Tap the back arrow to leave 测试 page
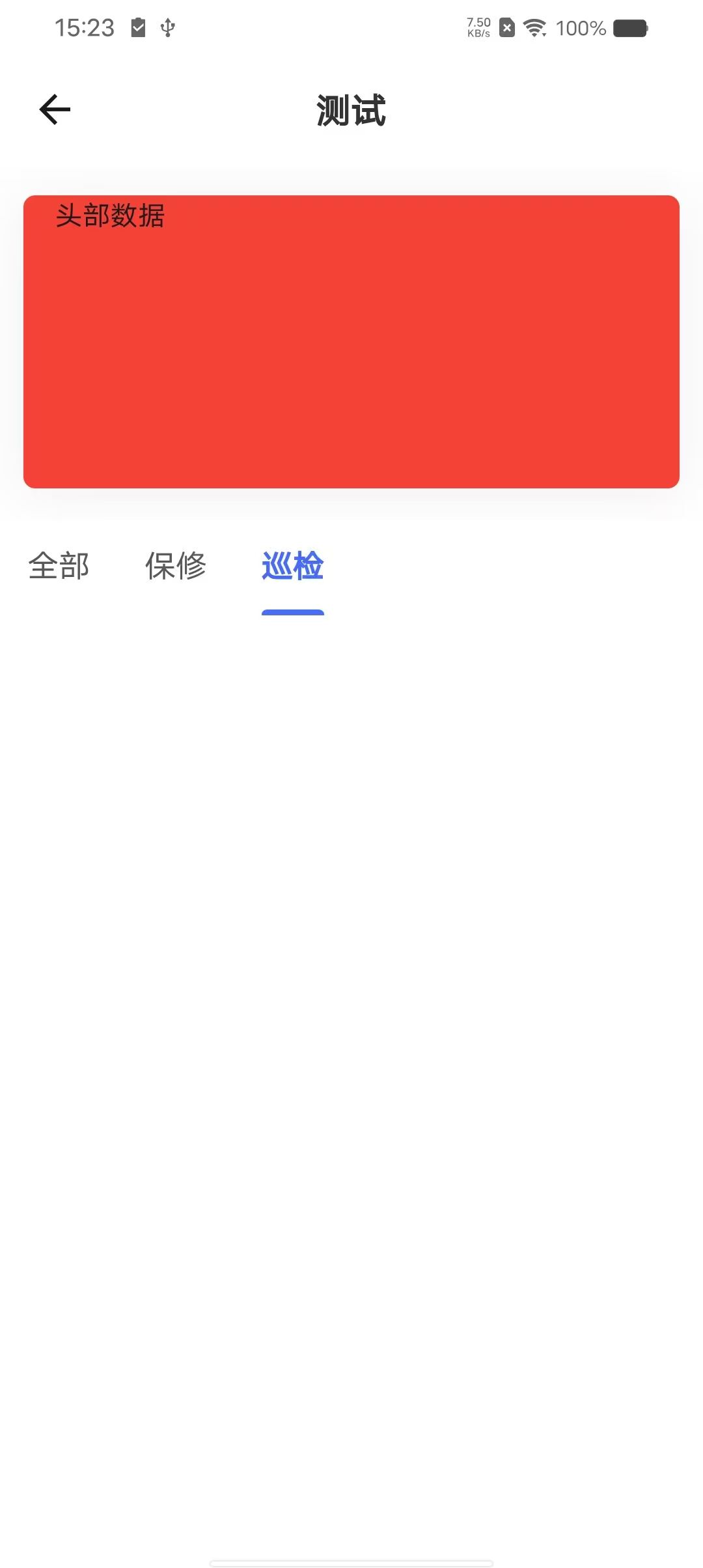 [55, 109]
